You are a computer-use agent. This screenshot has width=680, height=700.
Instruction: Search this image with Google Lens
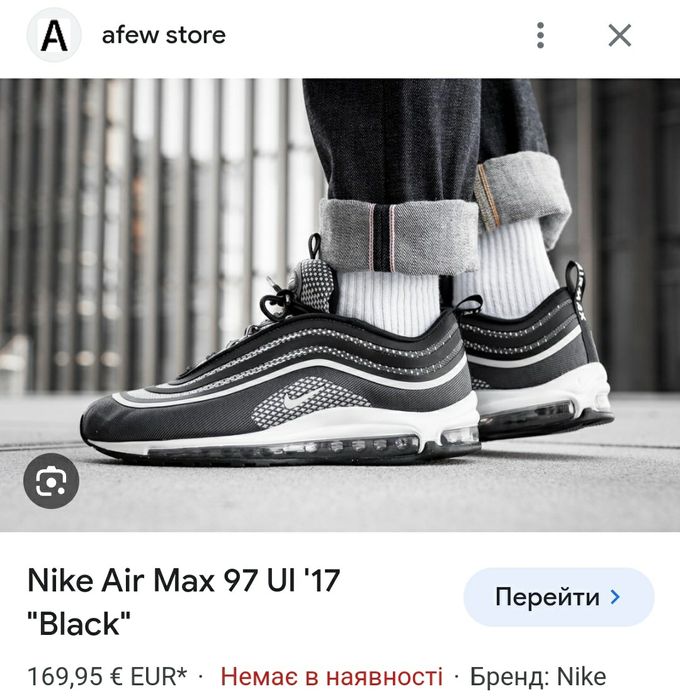tap(51, 483)
